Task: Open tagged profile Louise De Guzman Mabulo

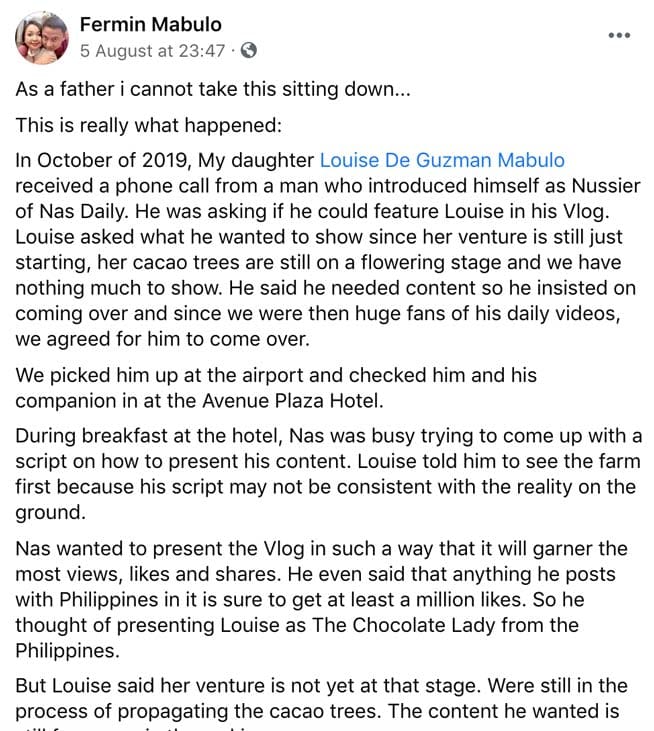Action: (x=441, y=160)
